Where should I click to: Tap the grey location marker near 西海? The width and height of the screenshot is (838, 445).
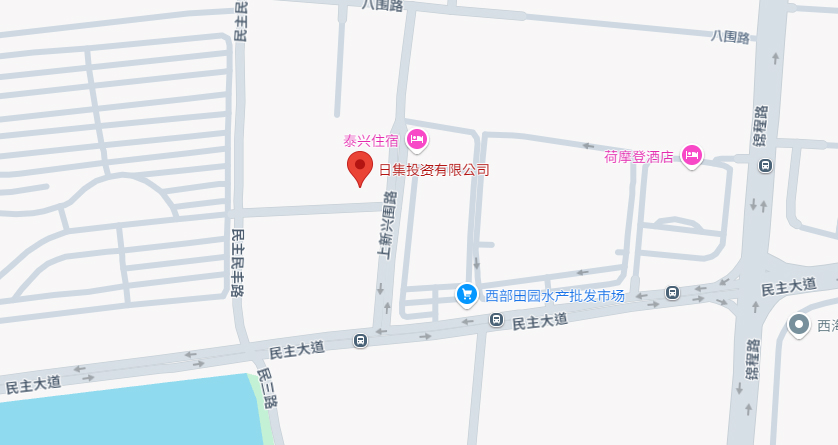[798, 324]
